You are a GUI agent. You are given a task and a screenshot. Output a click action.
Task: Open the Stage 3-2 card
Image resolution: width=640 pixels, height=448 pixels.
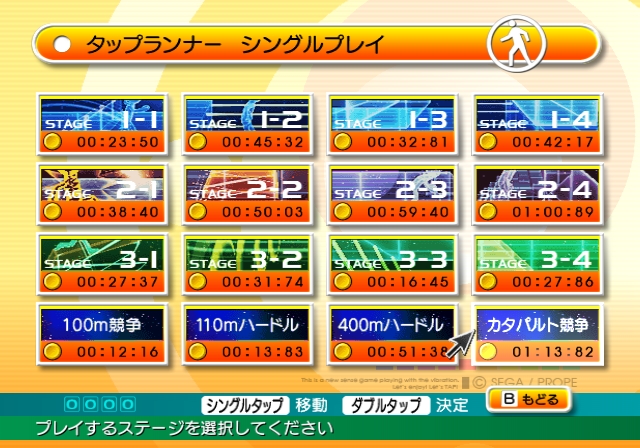247,264
